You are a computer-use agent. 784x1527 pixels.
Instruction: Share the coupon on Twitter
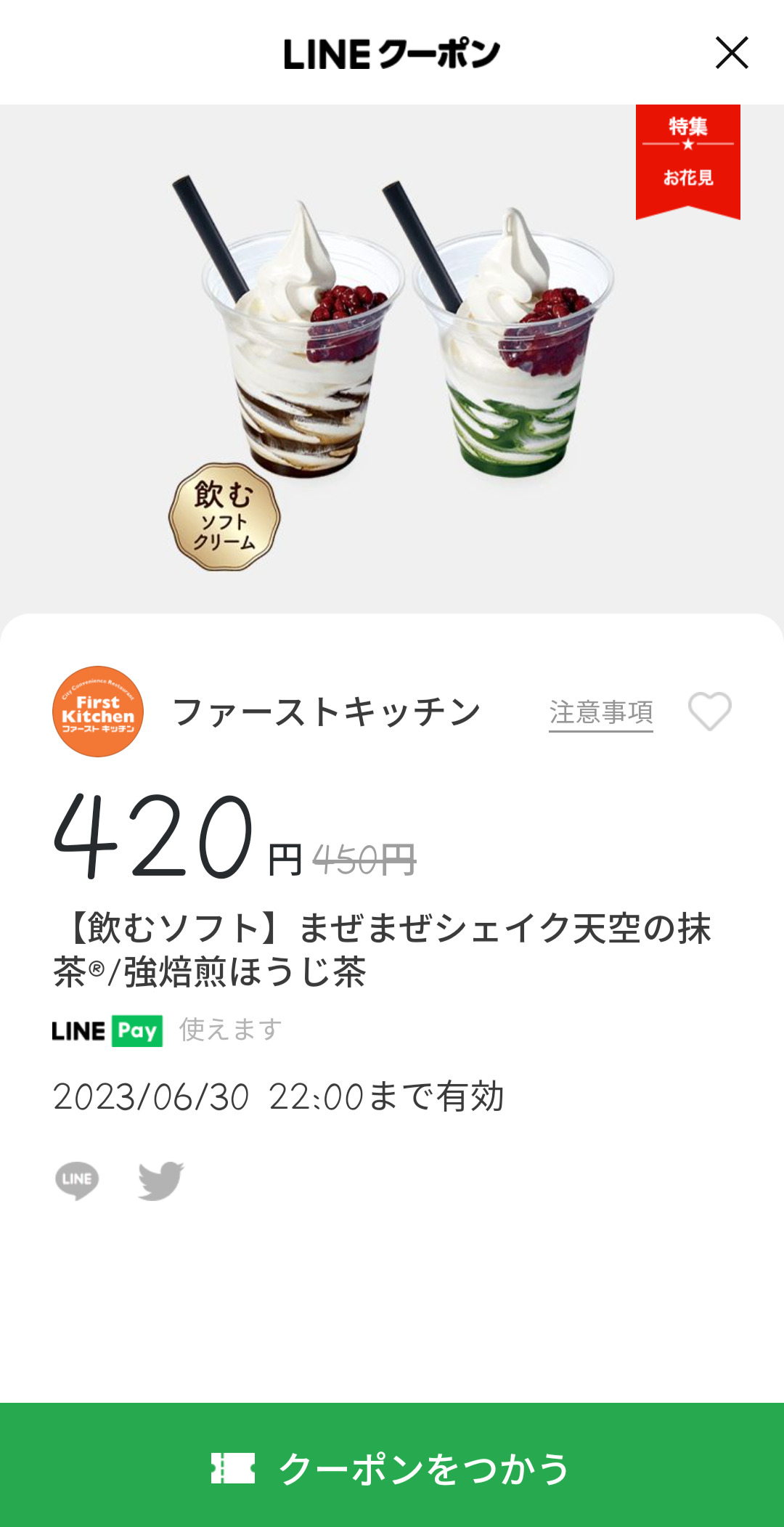(x=160, y=1180)
